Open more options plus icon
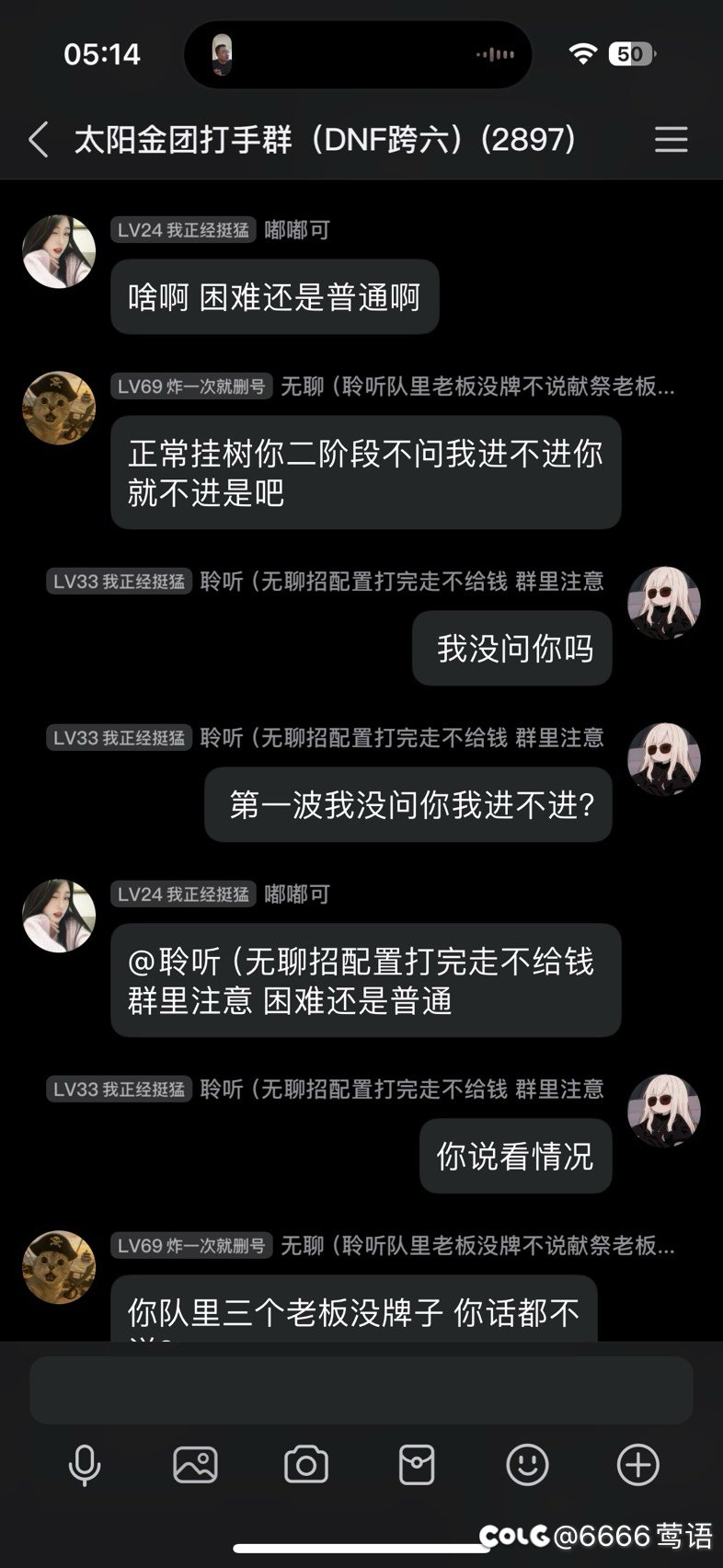Image resolution: width=723 pixels, height=1568 pixels. [x=637, y=1465]
